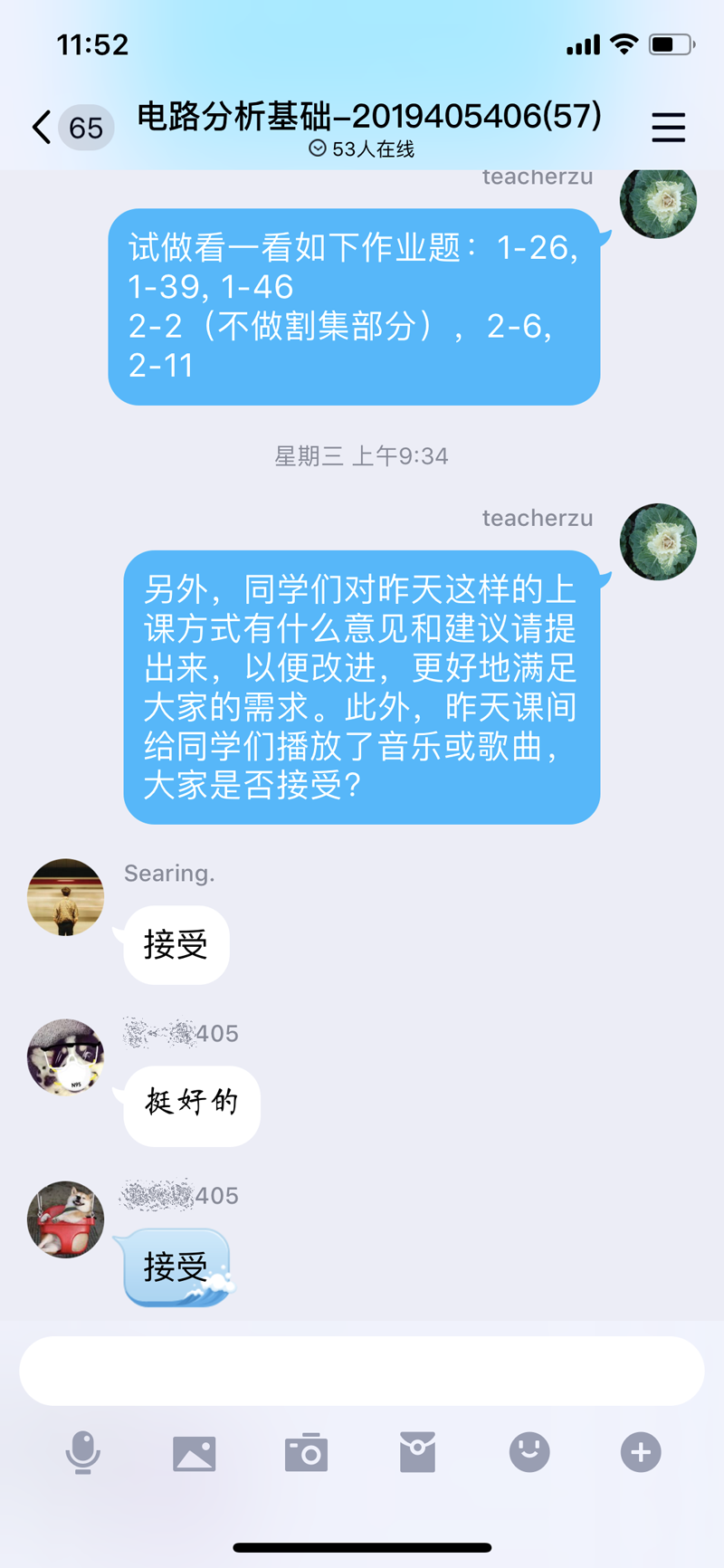The height and width of the screenshot is (1568, 724).
Task: Tap the message input field
Action: [362, 1371]
